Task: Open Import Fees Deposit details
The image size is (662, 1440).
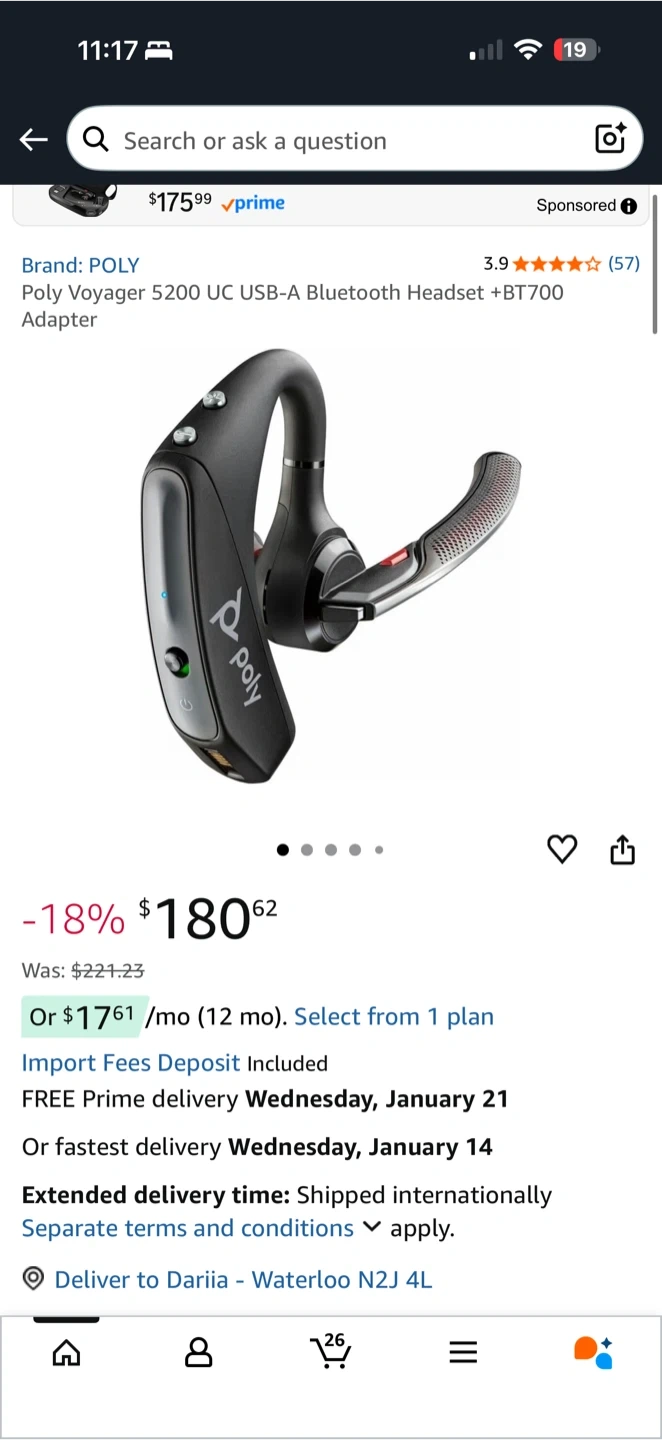Action: click(x=130, y=1063)
